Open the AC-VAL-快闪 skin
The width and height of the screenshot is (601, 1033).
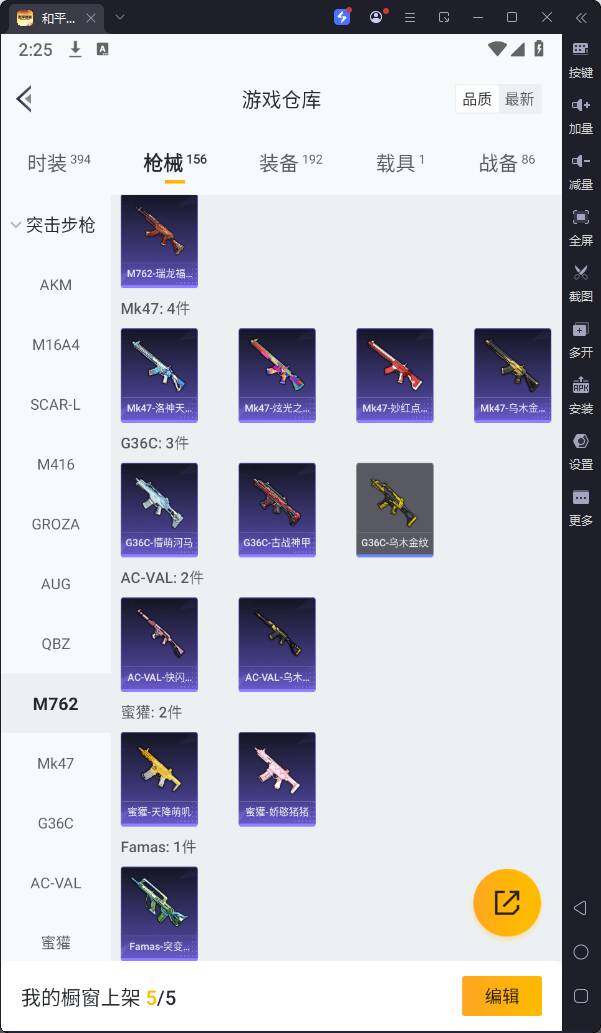click(x=159, y=644)
